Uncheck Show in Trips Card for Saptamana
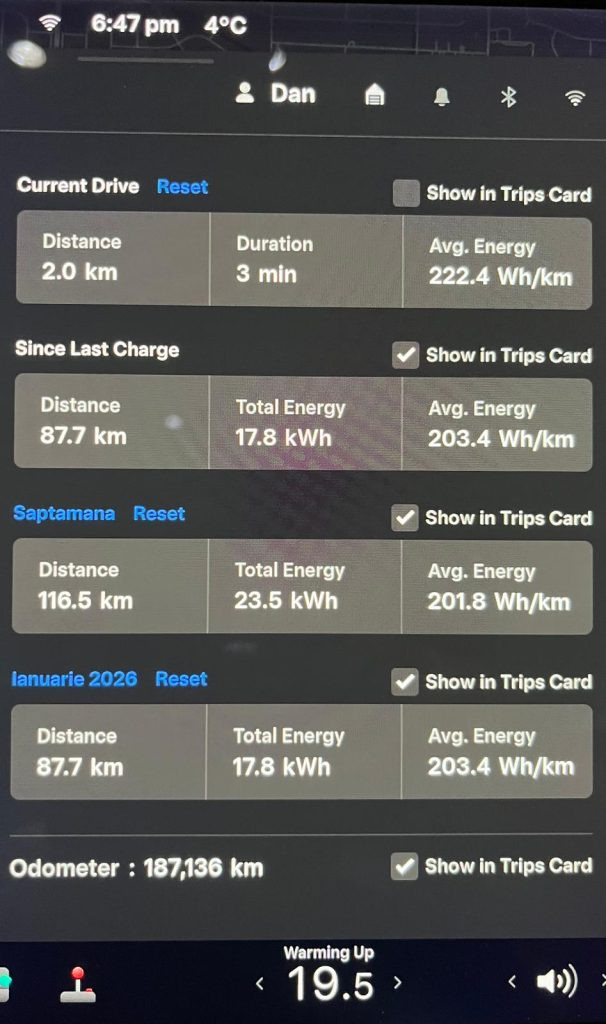 pos(405,518)
